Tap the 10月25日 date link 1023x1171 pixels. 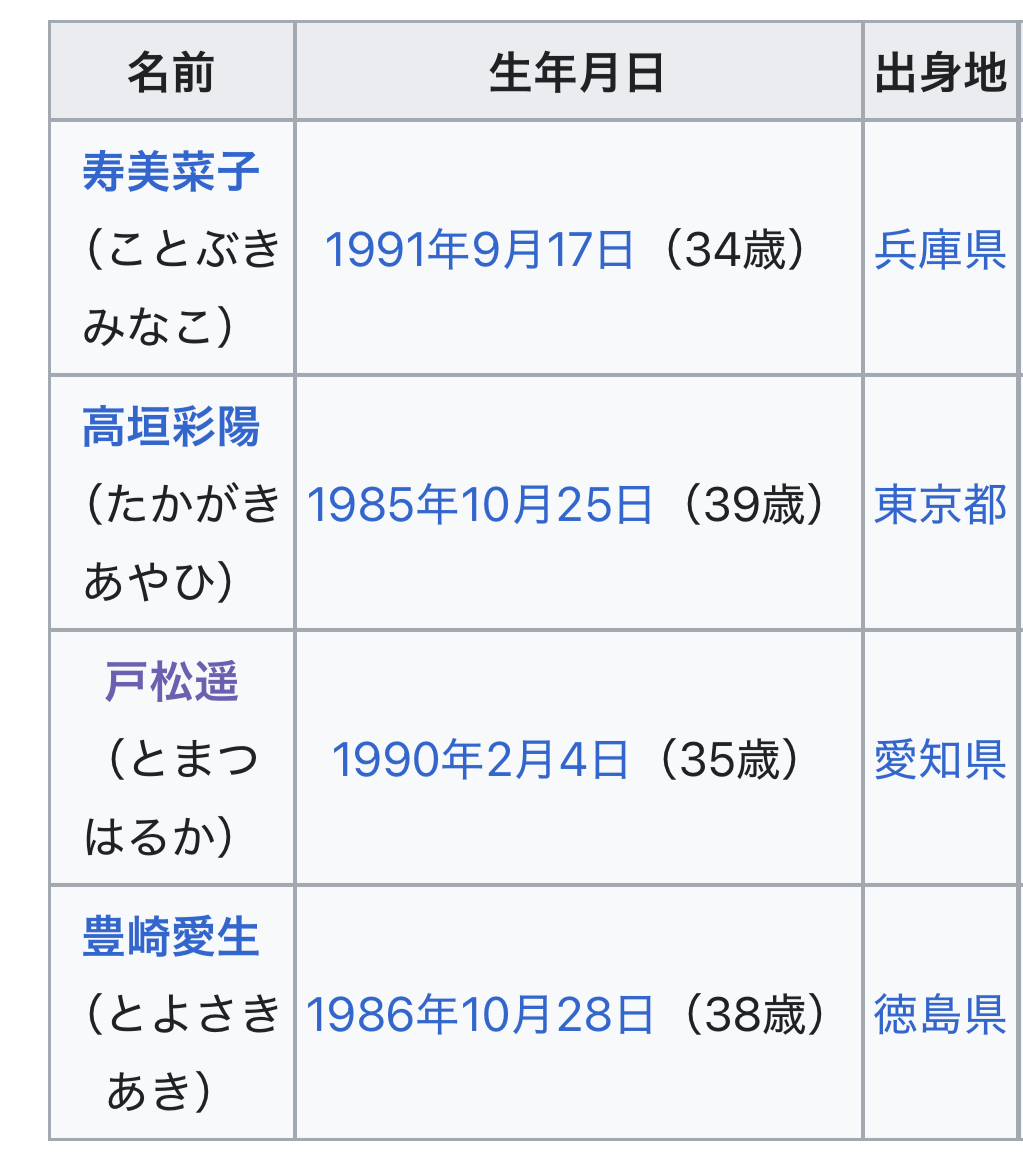(x=556, y=505)
